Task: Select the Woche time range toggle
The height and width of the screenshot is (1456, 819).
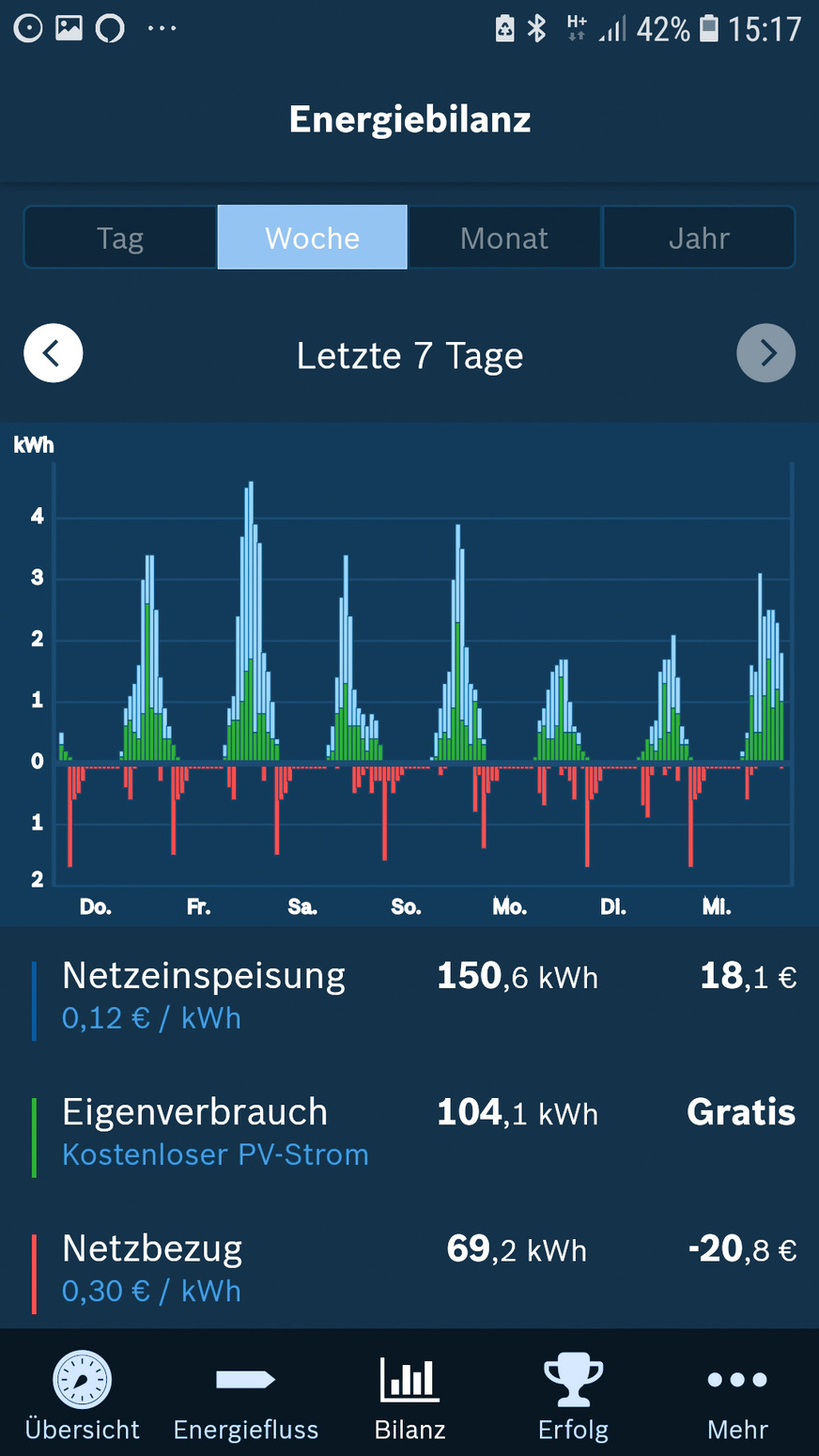Action: click(312, 237)
